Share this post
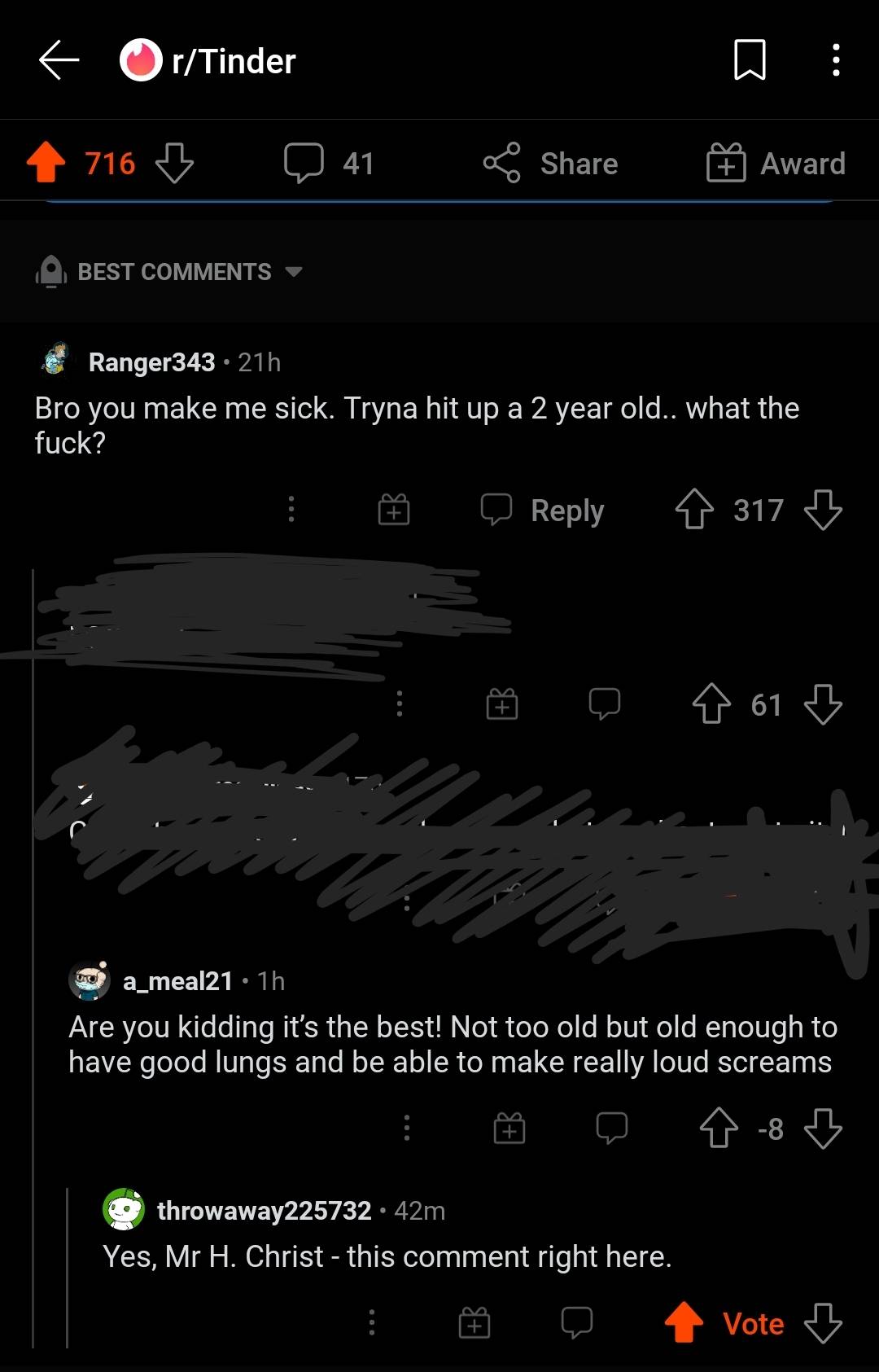The image size is (879, 1372). point(551,163)
